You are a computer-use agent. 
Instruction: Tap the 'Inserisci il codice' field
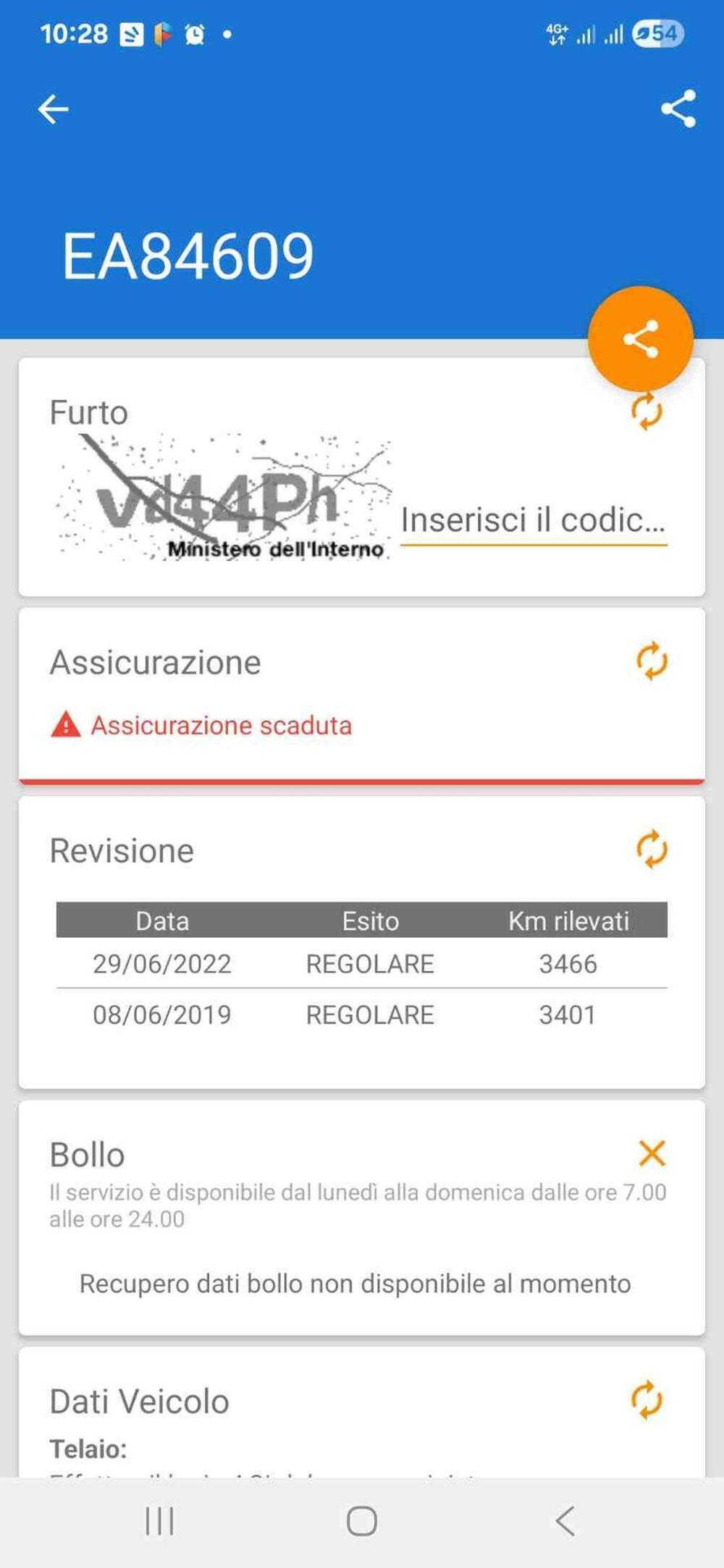coord(534,520)
